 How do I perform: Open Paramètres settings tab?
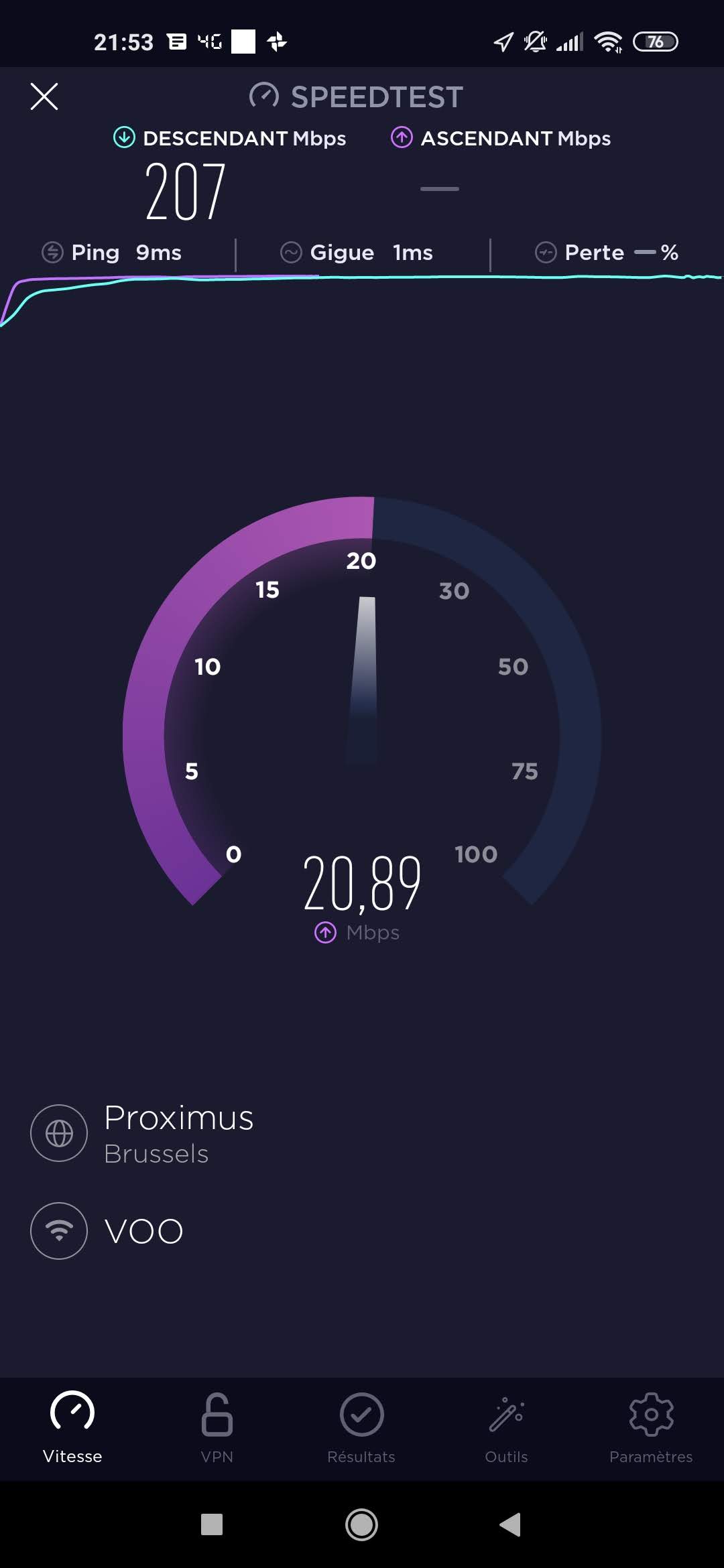point(650,1427)
